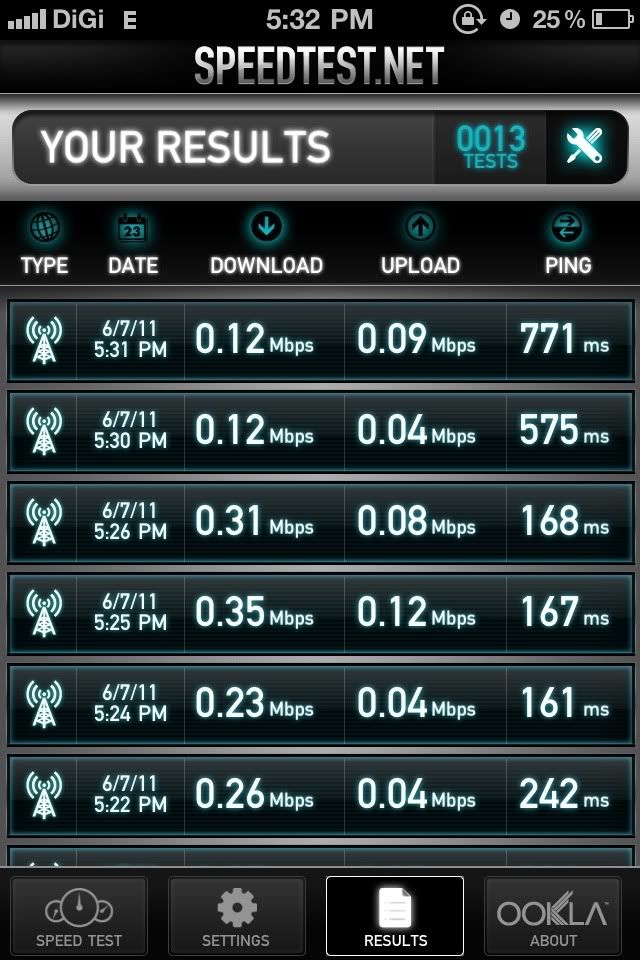Open the tools wrench icon
Screen dimensions: 640x960
coord(585,147)
